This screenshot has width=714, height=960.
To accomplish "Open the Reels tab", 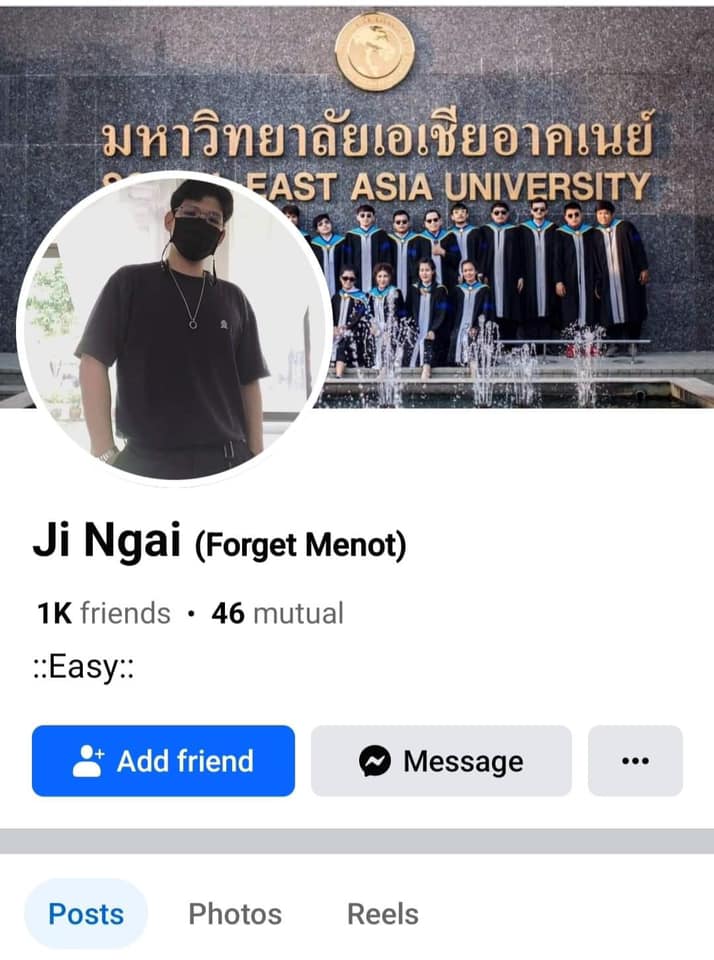I will 382,914.
